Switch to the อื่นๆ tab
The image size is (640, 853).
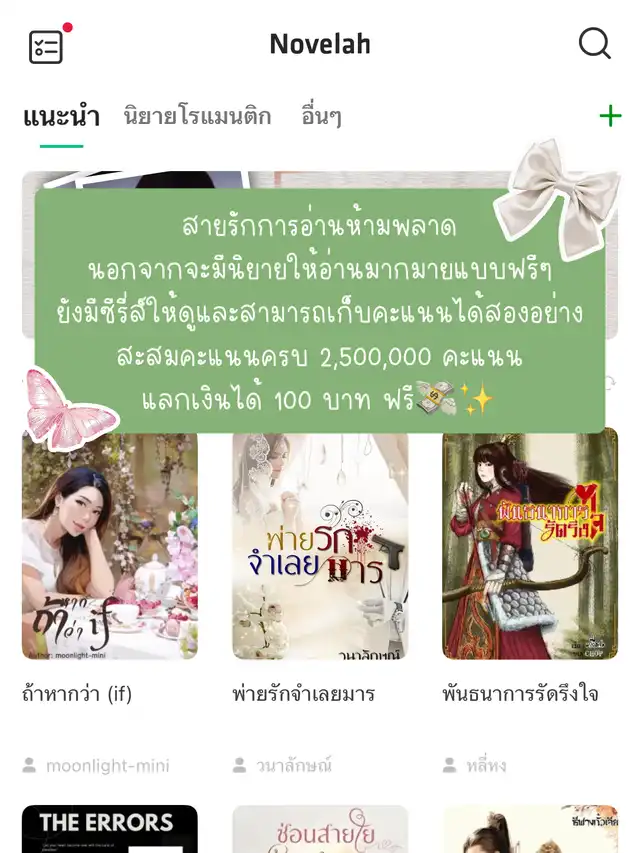tap(321, 116)
